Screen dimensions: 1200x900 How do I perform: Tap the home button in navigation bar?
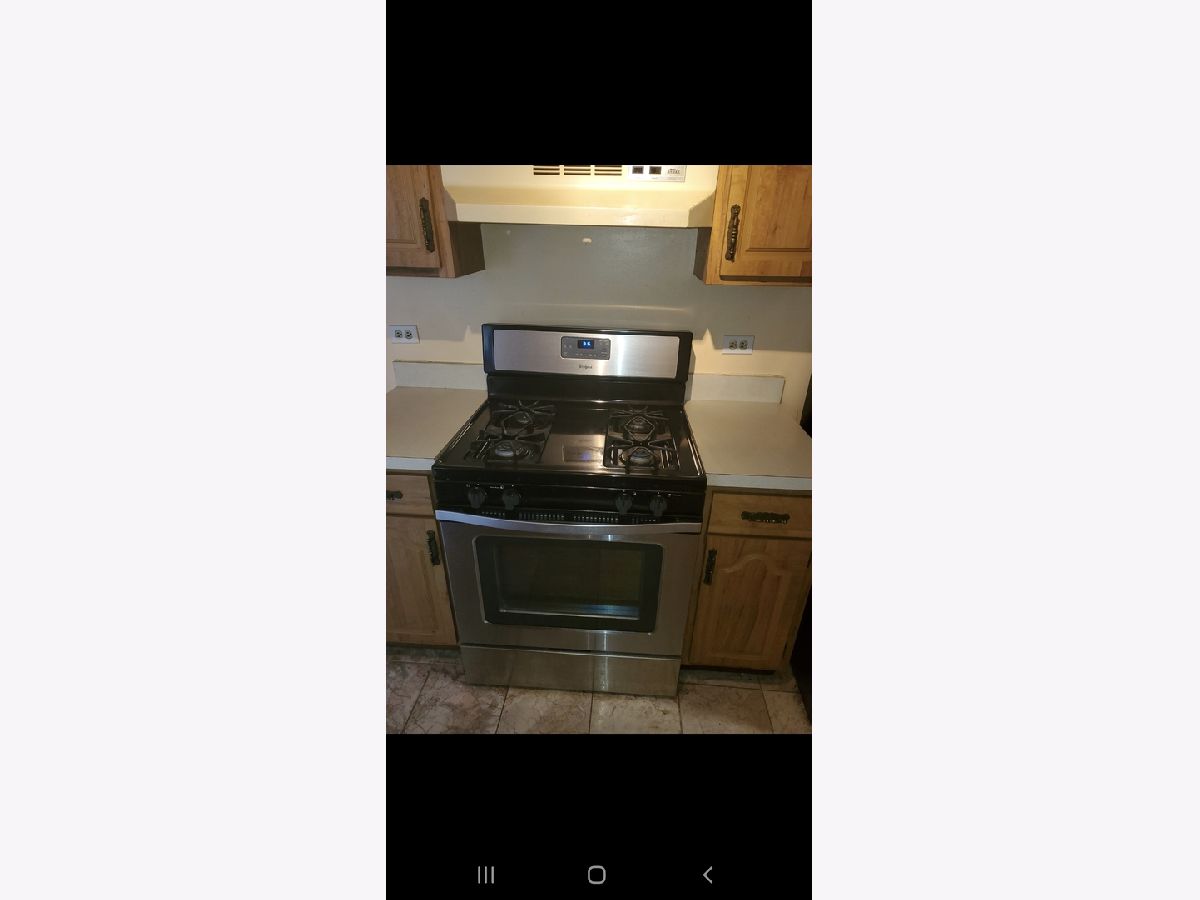(x=597, y=875)
